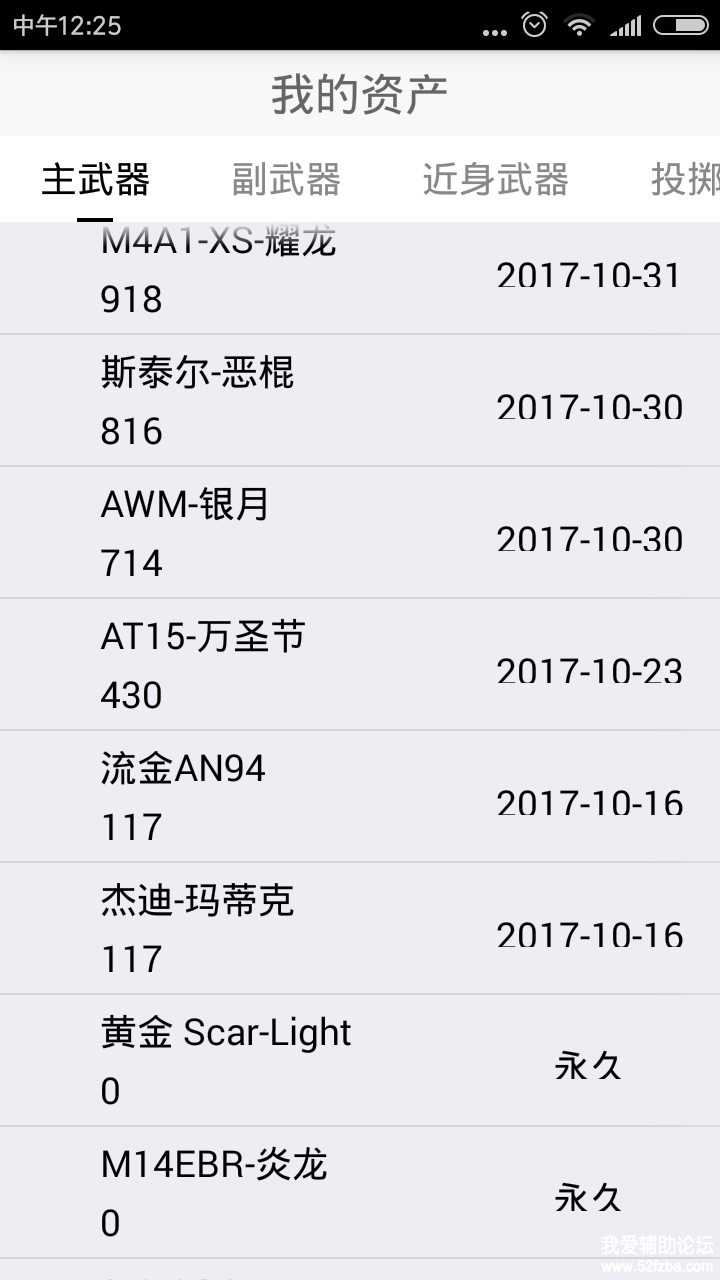Switch to the 近身武器 tab

click(495, 180)
